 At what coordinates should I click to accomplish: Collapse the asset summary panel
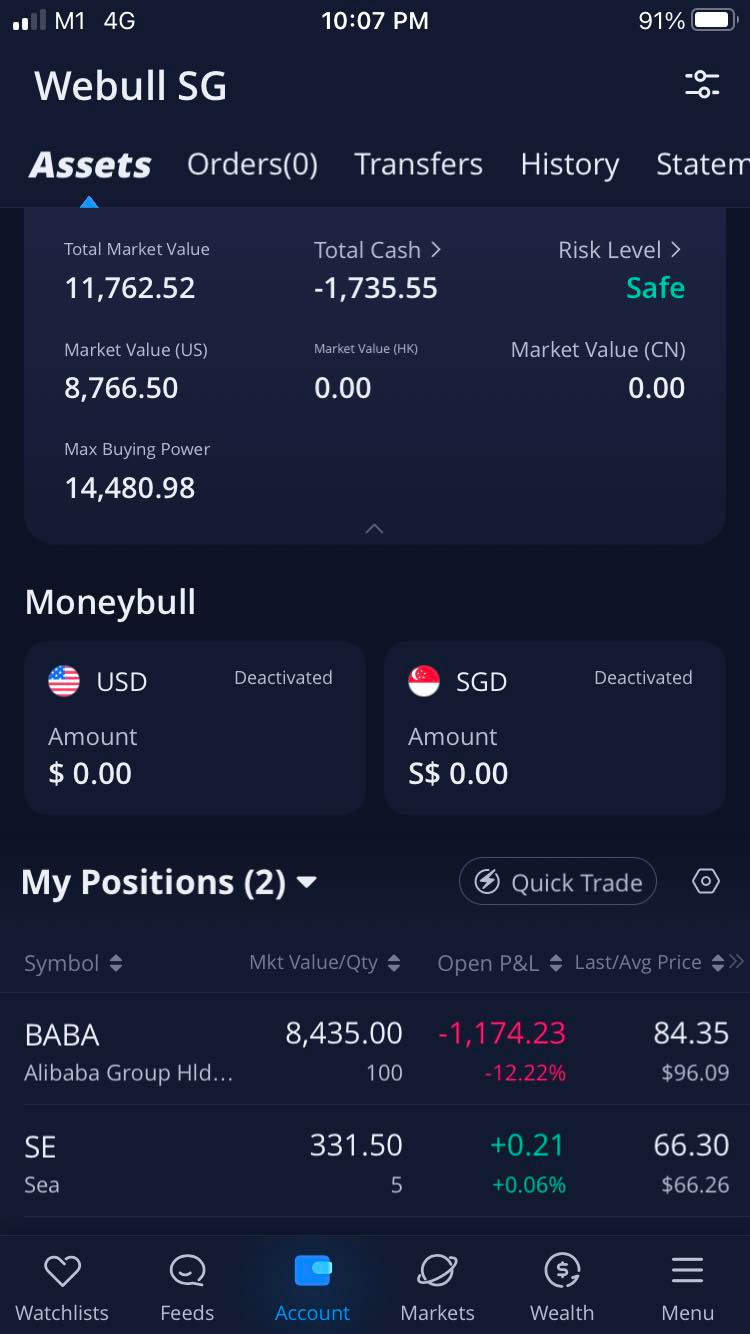[374, 529]
